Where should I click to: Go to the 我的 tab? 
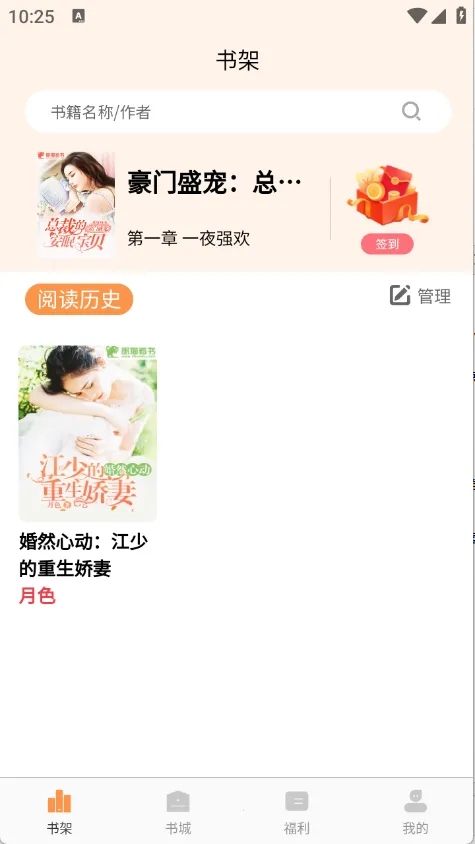tap(415, 812)
